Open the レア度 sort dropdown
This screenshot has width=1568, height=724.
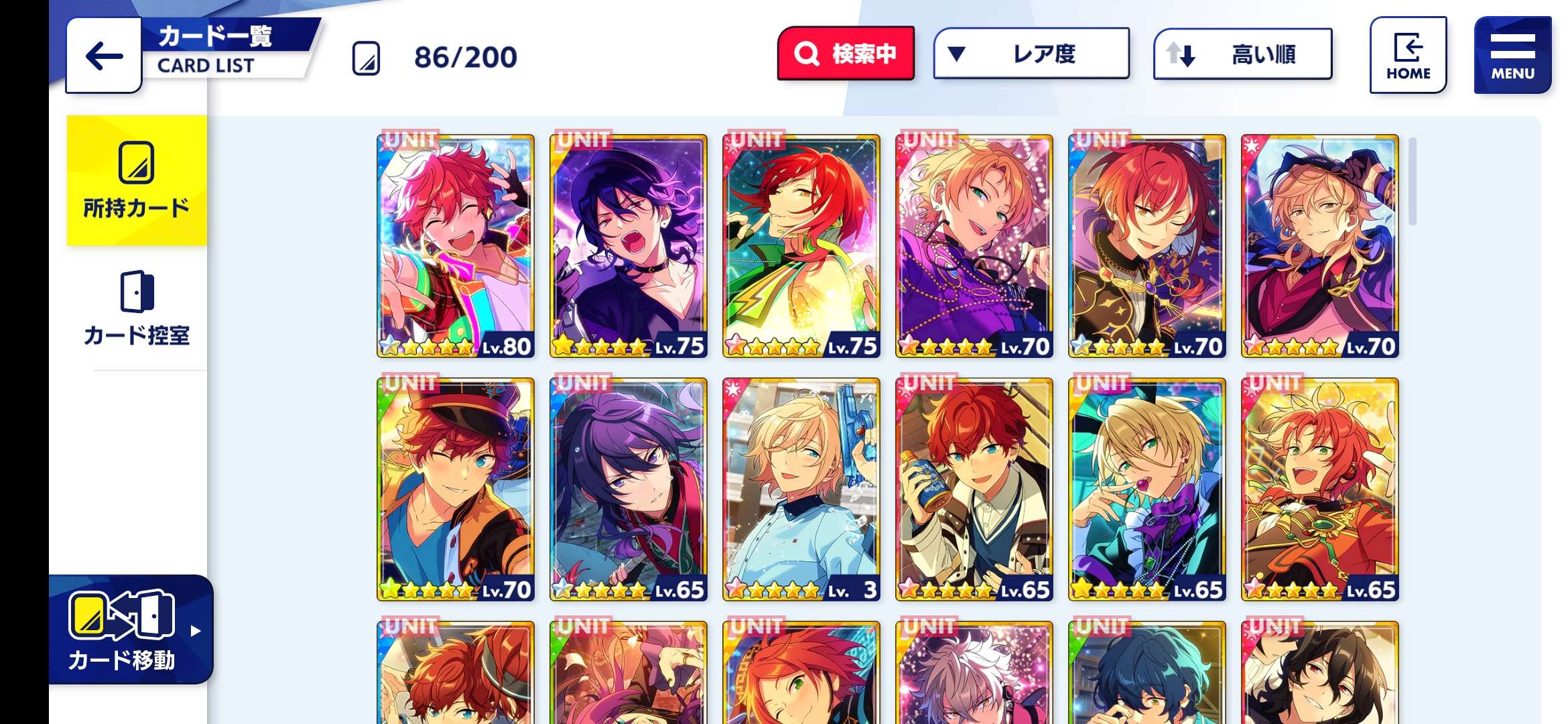point(1031,54)
